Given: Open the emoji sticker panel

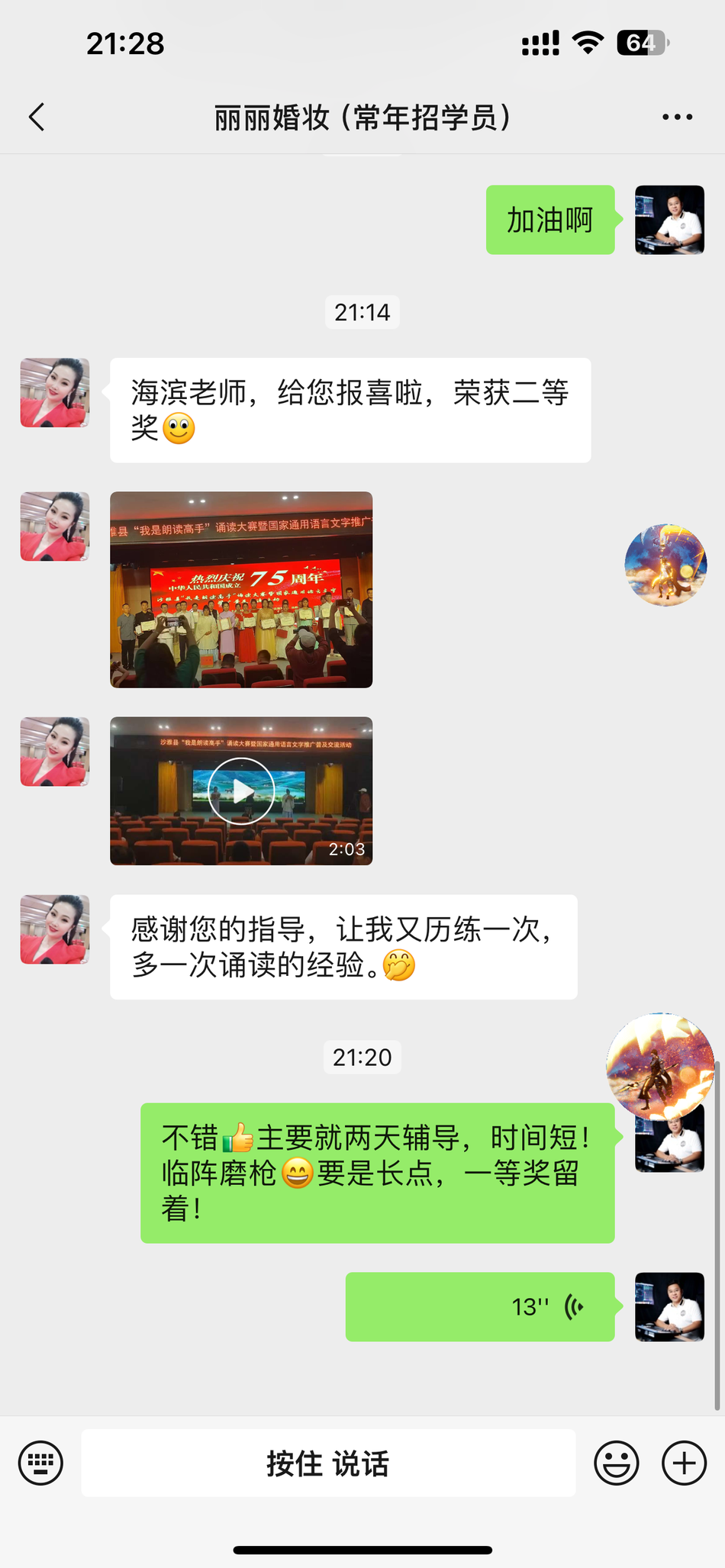Looking at the screenshot, I should pyautogui.click(x=616, y=1463).
